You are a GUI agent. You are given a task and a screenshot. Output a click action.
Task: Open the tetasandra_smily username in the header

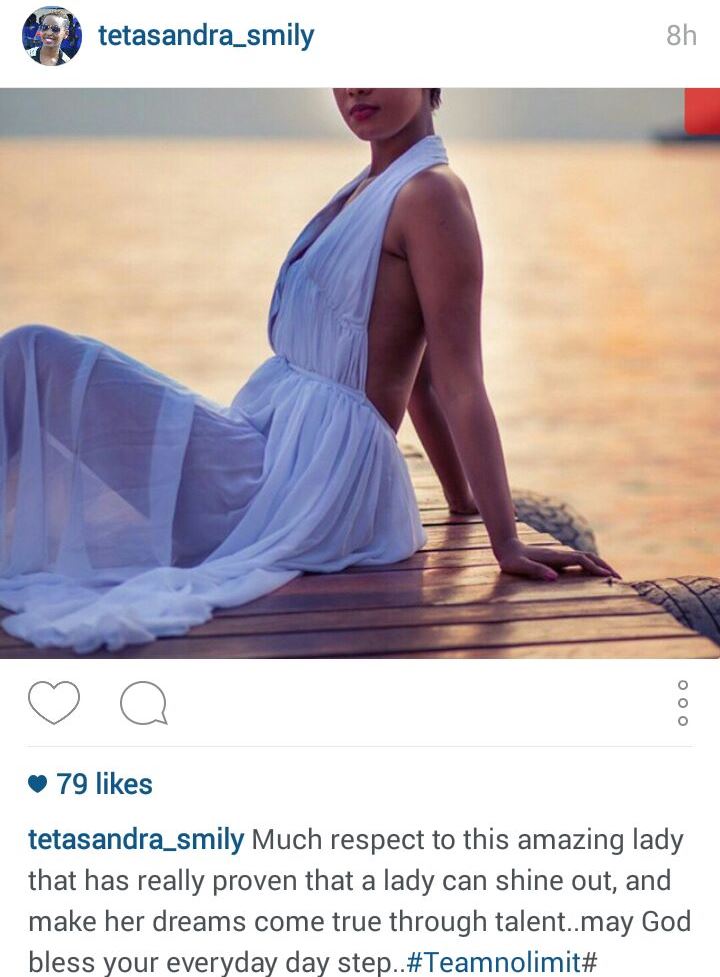click(x=206, y=36)
